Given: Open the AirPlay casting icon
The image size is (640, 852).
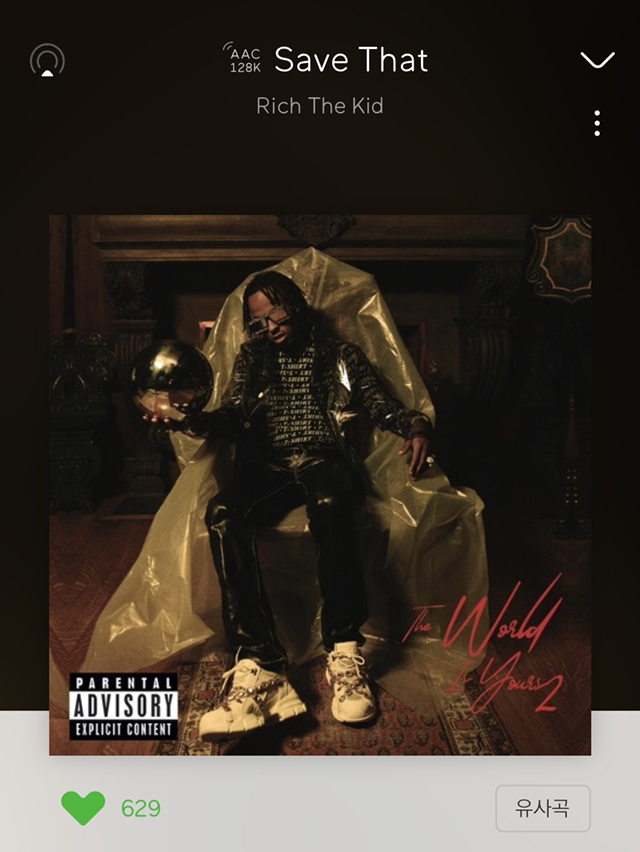Looking at the screenshot, I should pyautogui.click(x=47, y=60).
